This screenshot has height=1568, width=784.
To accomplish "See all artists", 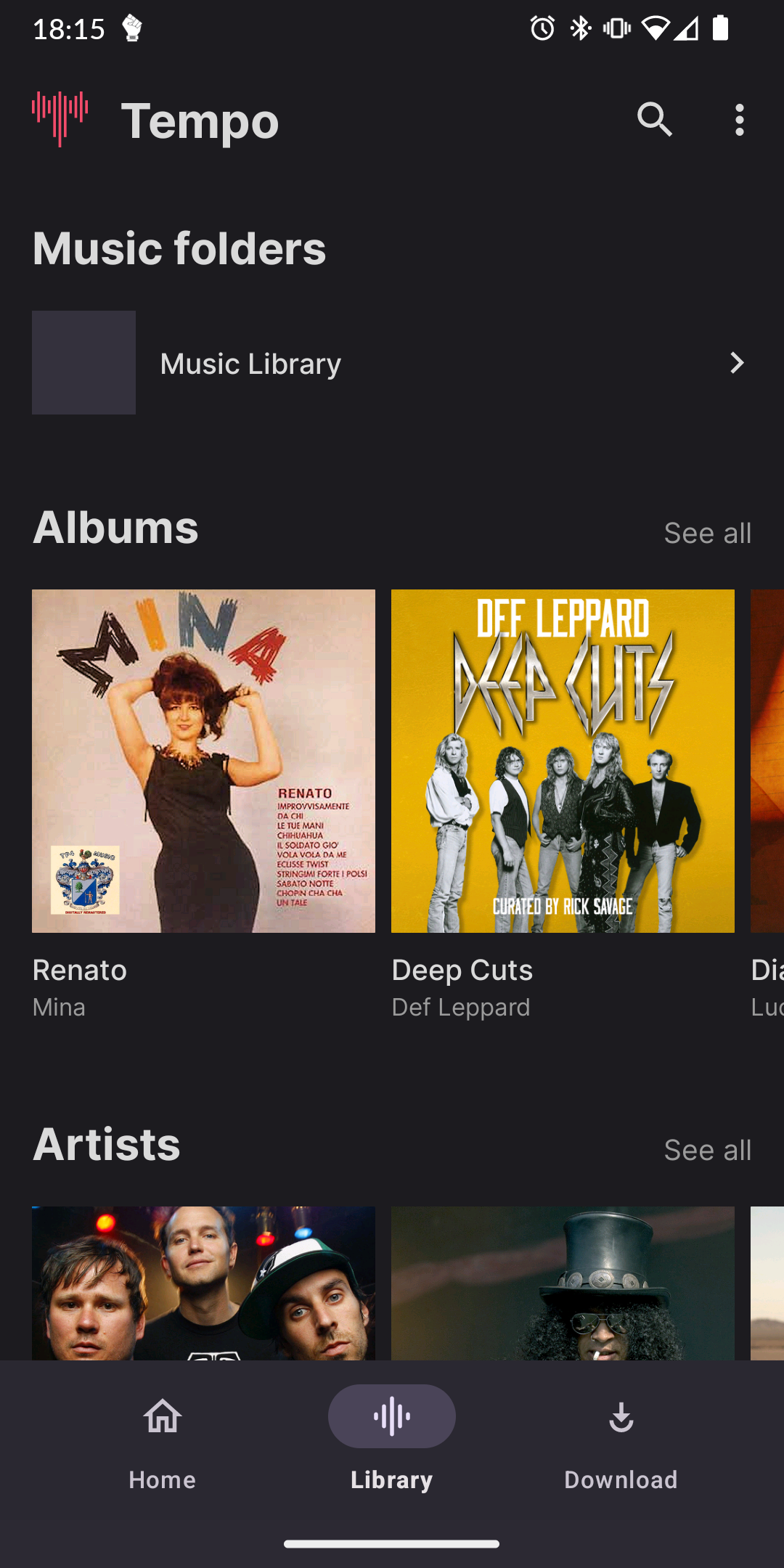I will (x=707, y=1151).
